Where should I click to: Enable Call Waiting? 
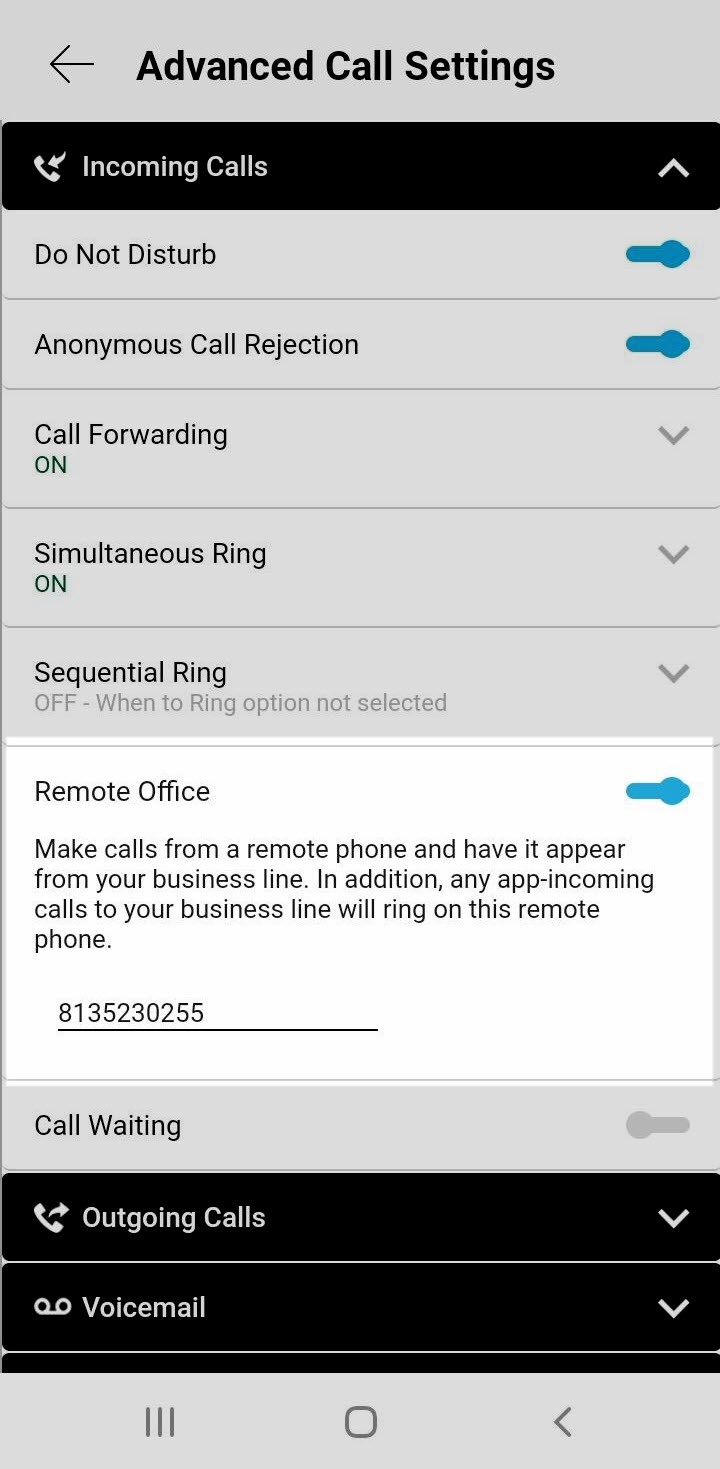coord(658,1125)
